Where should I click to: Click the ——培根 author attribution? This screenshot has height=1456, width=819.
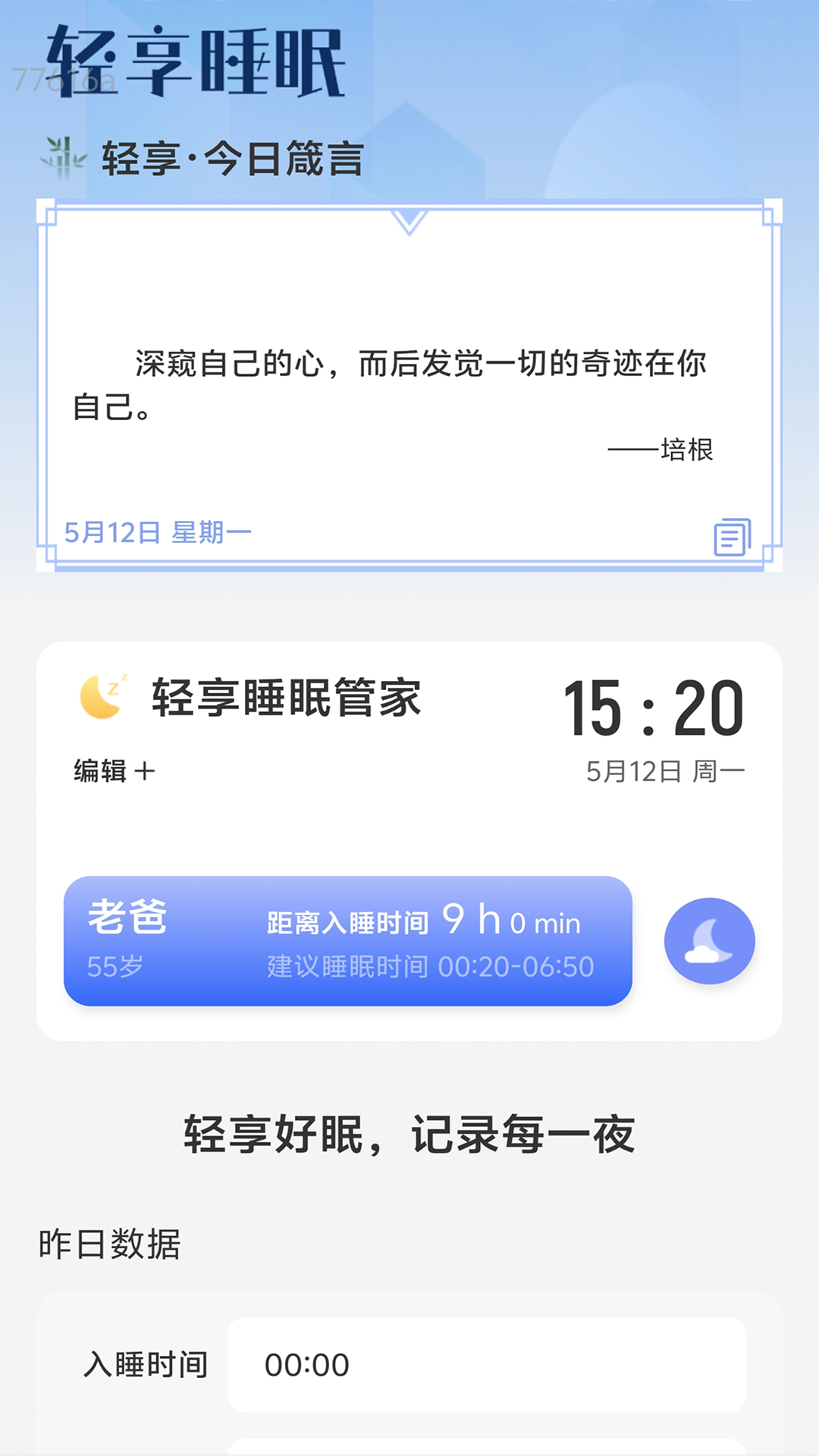[x=661, y=450]
